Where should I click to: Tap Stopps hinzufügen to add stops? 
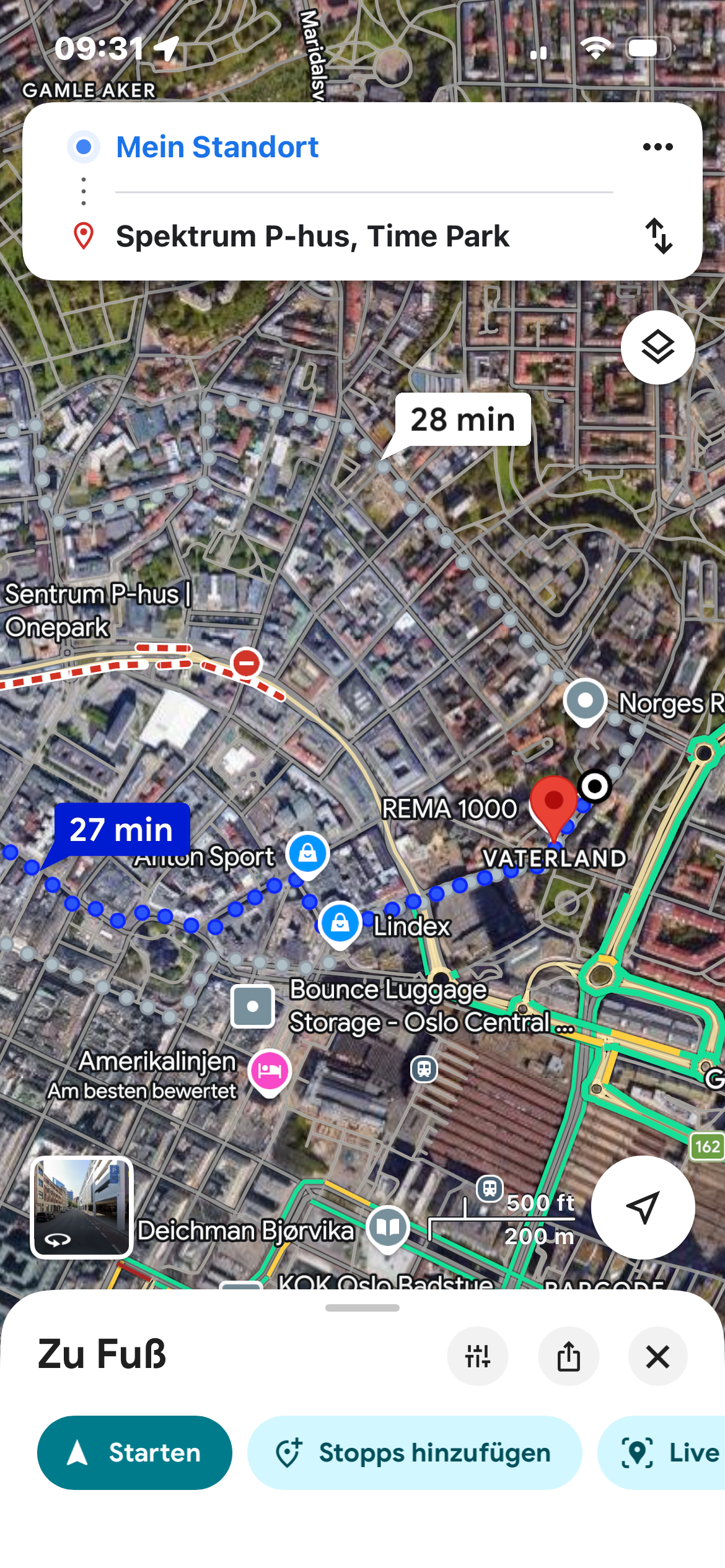pos(415,1452)
